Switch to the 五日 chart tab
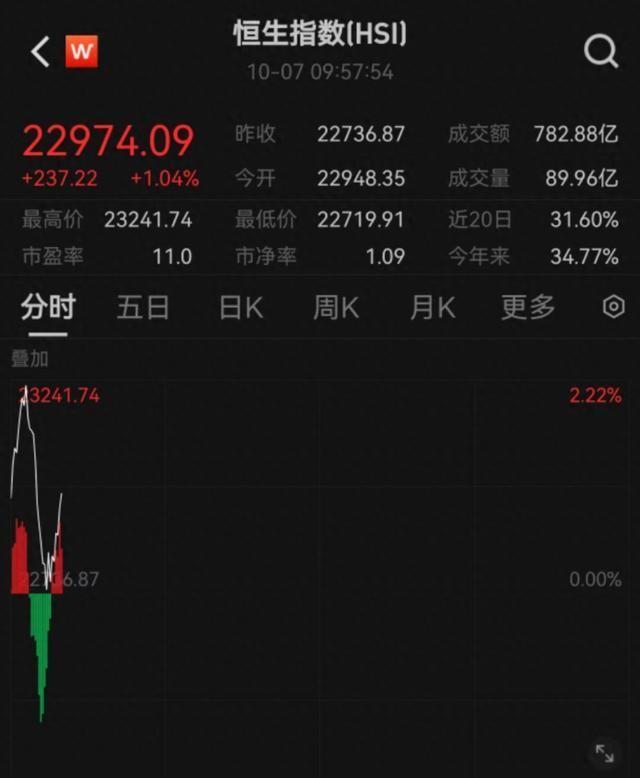 click(143, 307)
